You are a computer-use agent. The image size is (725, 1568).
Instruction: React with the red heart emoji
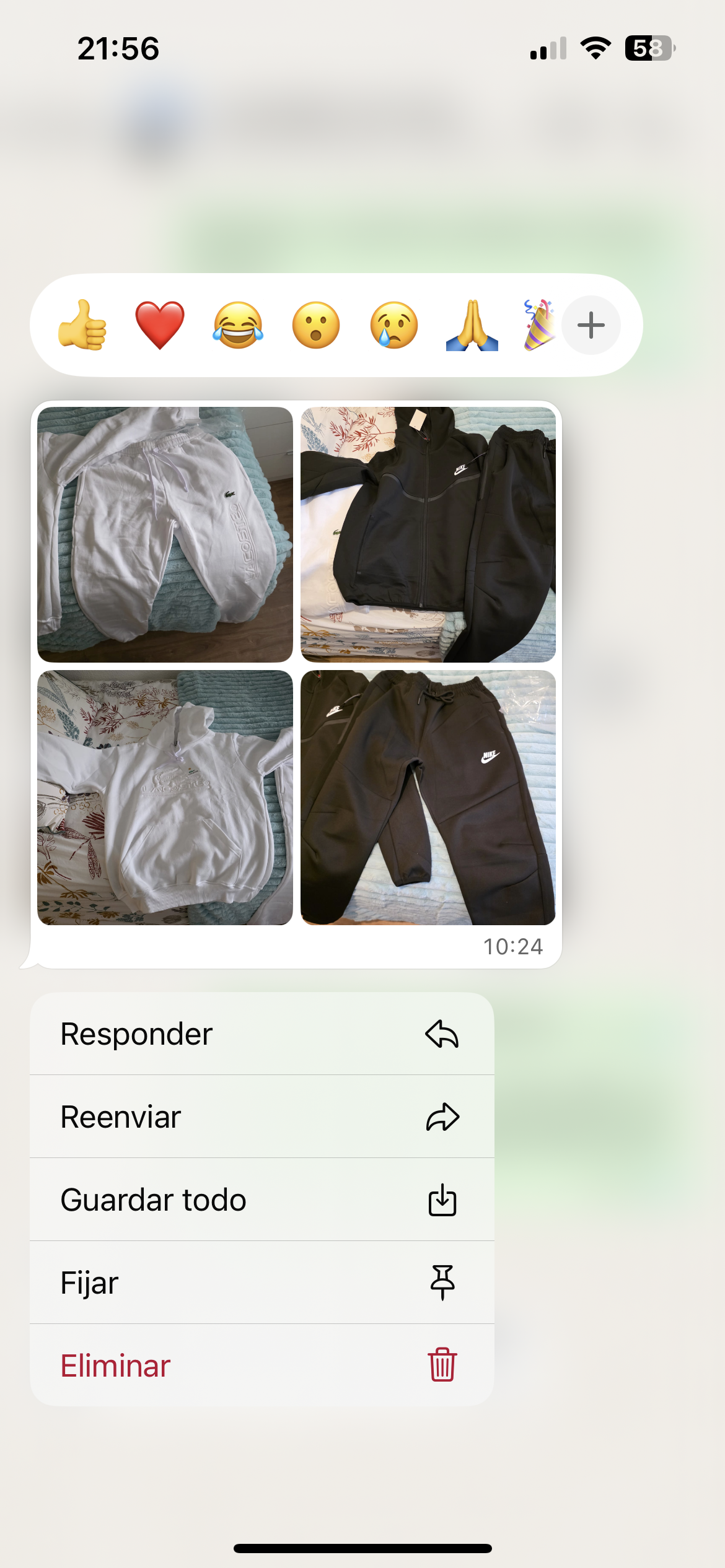[x=160, y=325]
